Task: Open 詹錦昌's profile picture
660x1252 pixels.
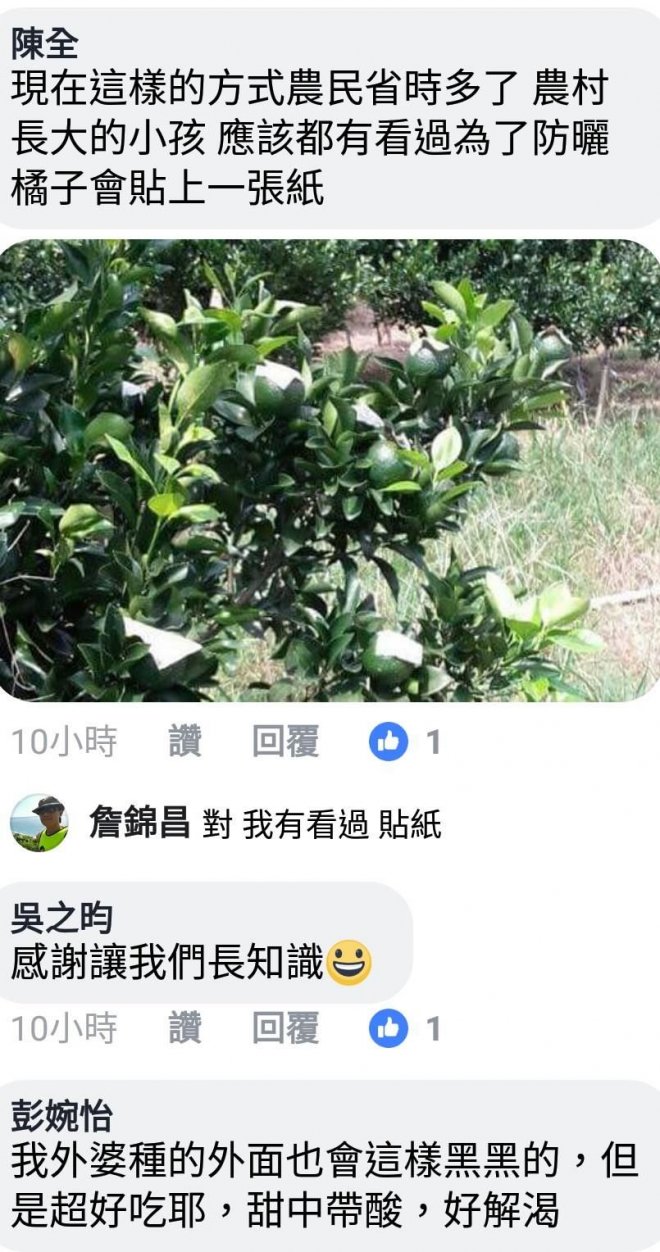Action: tap(39, 823)
